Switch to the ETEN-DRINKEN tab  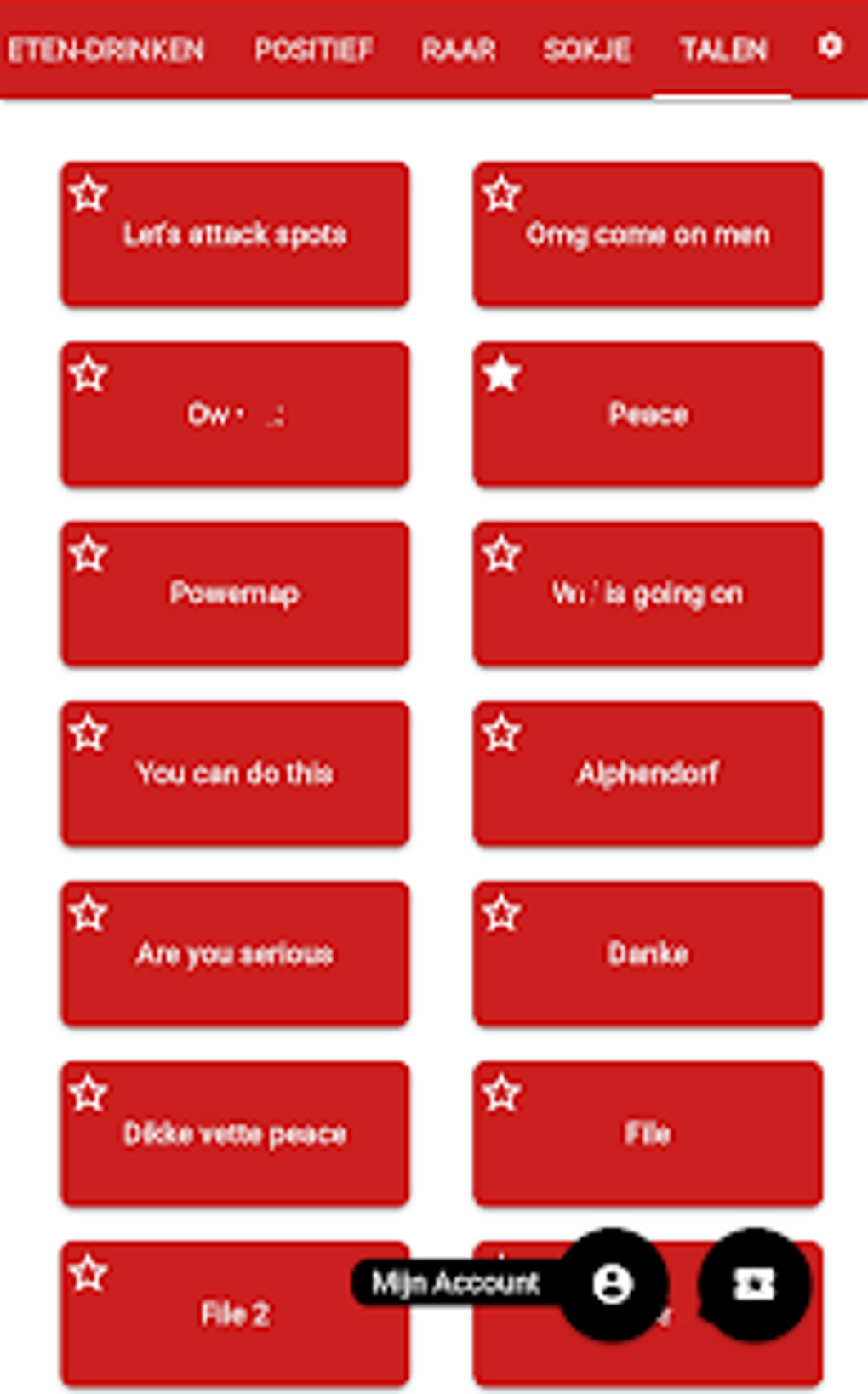[x=106, y=49]
